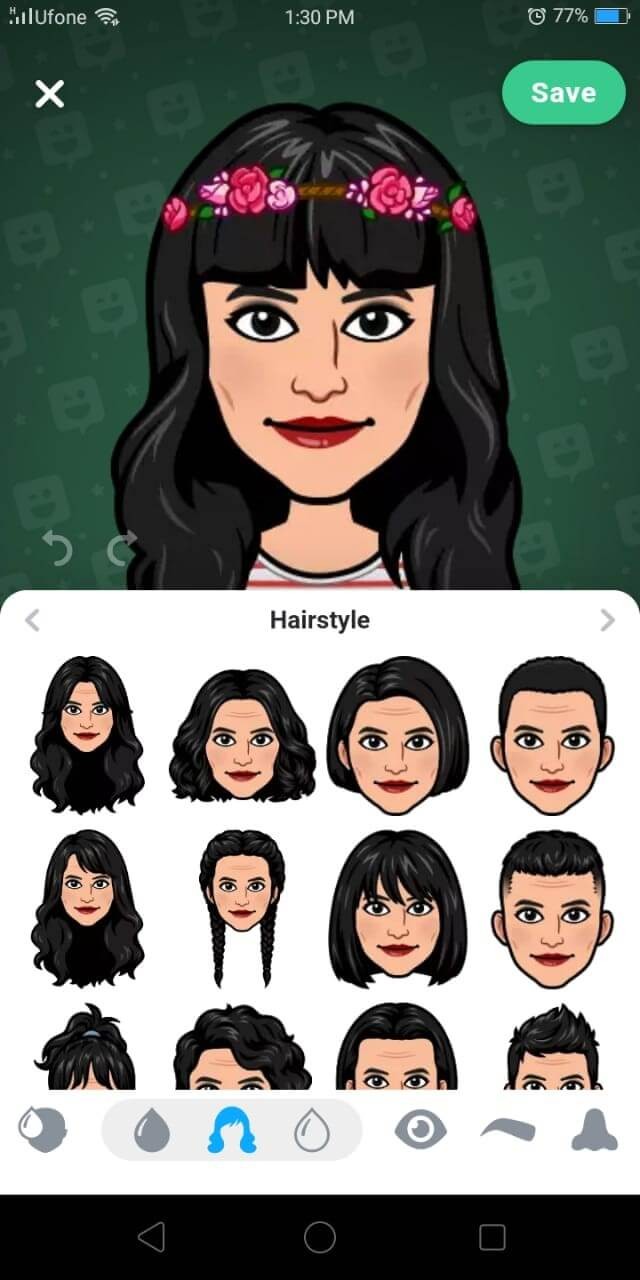The height and width of the screenshot is (1280, 640).
Task: Pick the twin braids hairstyle
Action: 242,907
